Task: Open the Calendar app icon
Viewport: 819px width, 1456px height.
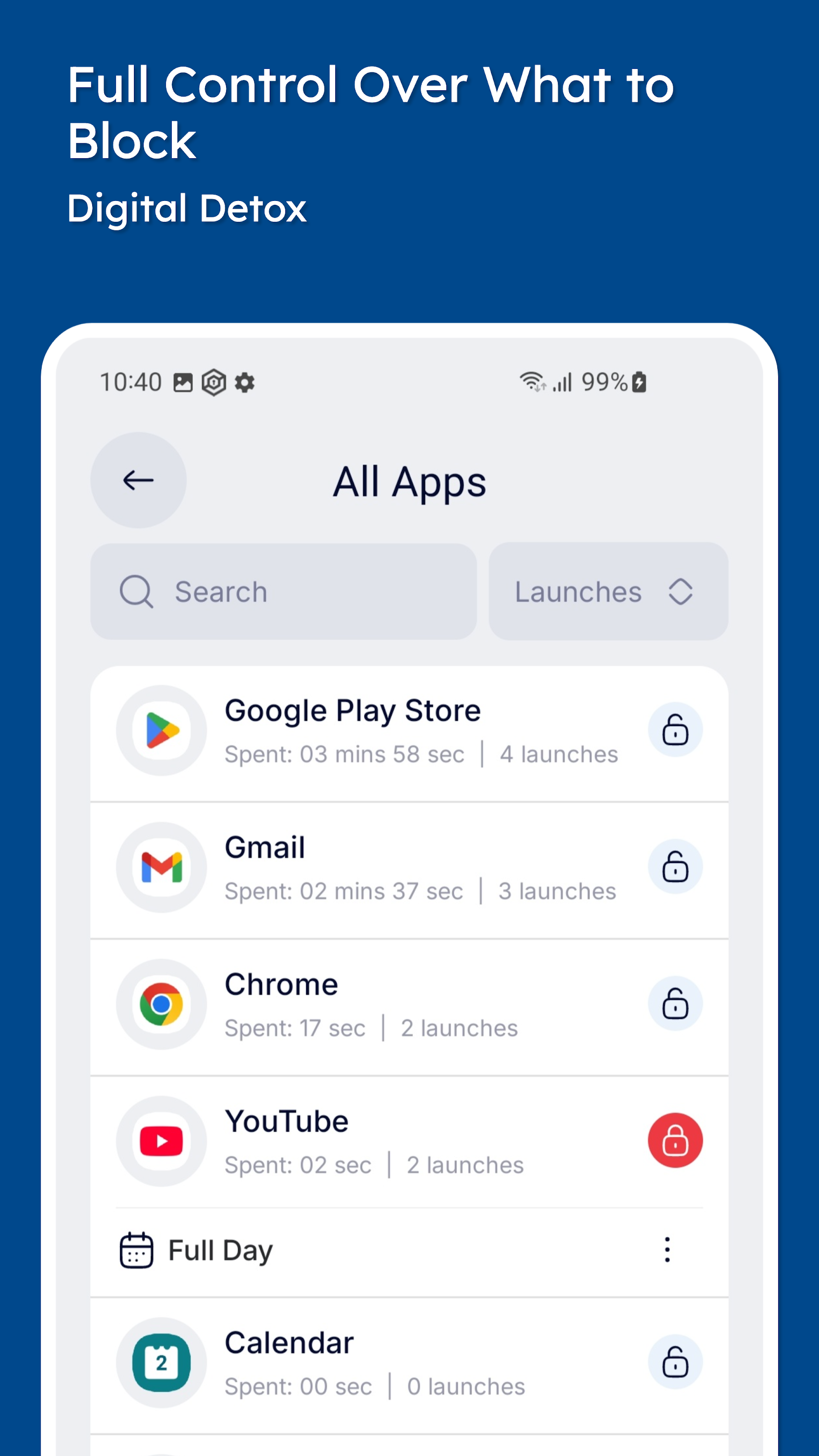Action: coord(161,1363)
